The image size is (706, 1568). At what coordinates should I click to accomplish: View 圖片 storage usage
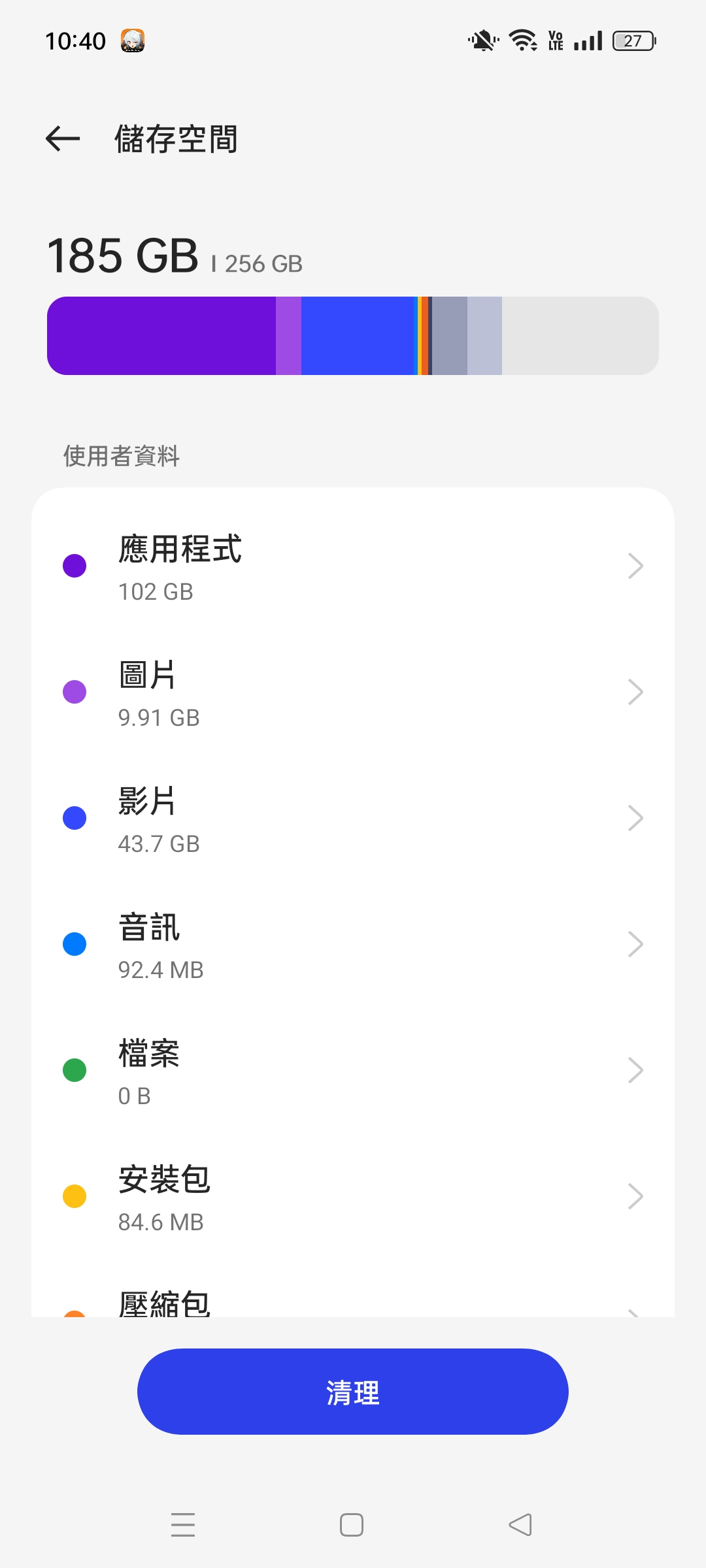(353, 692)
